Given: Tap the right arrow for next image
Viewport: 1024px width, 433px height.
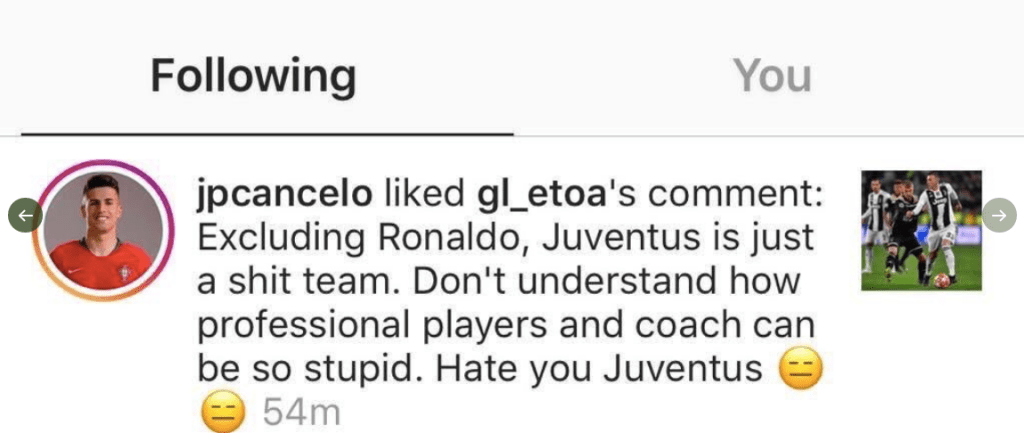Looking at the screenshot, I should coord(999,214).
